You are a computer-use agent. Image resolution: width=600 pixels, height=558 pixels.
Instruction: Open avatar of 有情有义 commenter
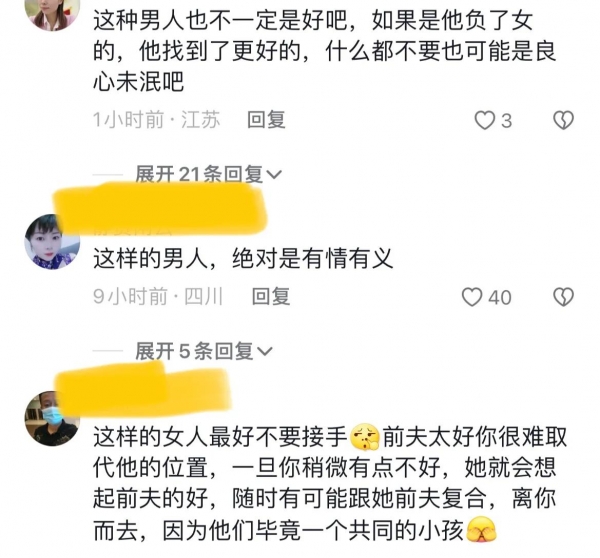click(x=52, y=241)
